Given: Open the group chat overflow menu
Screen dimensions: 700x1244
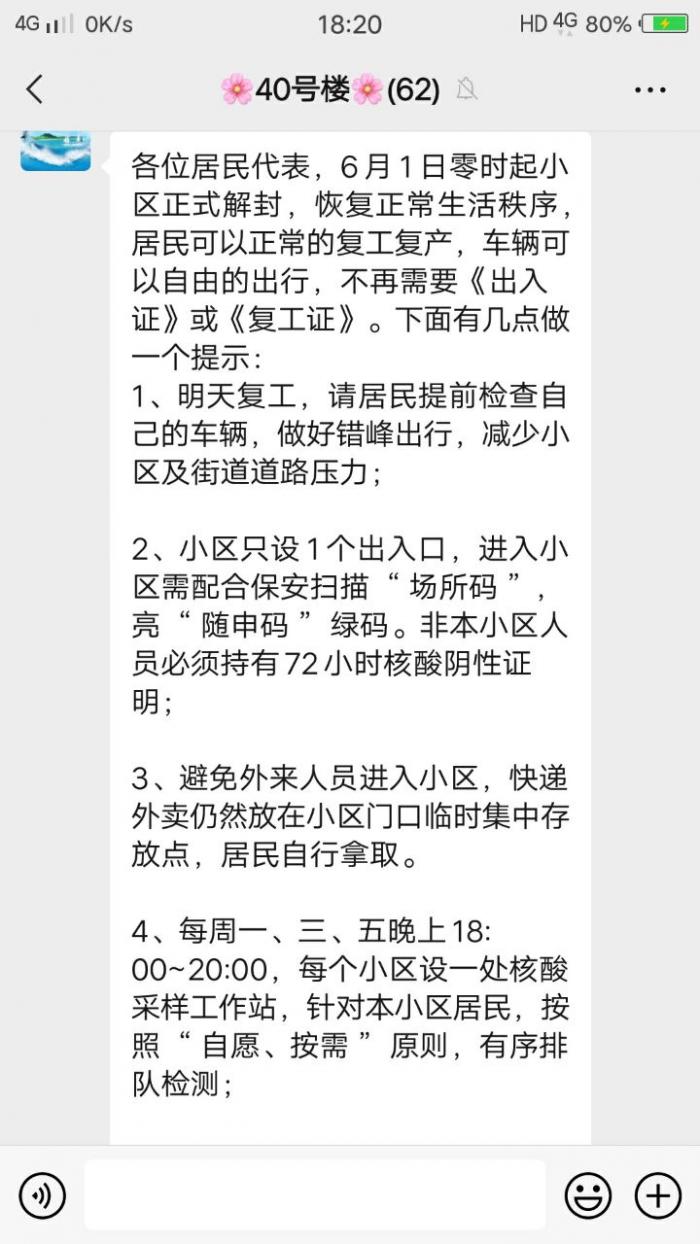Looking at the screenshot, I should pyautogui.click(x=649, y=89).
